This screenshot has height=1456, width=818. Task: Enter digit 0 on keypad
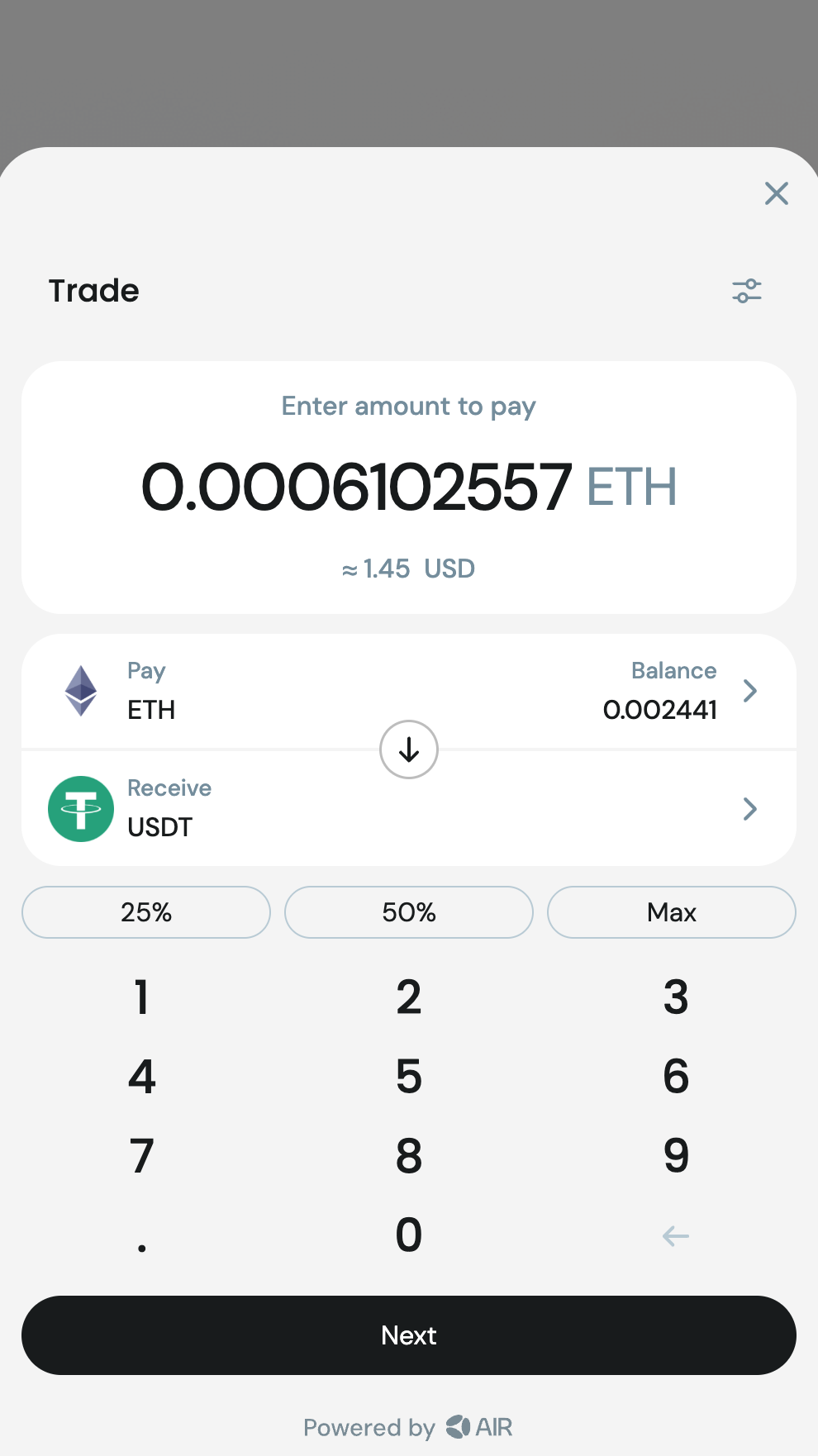(408, 1235)
